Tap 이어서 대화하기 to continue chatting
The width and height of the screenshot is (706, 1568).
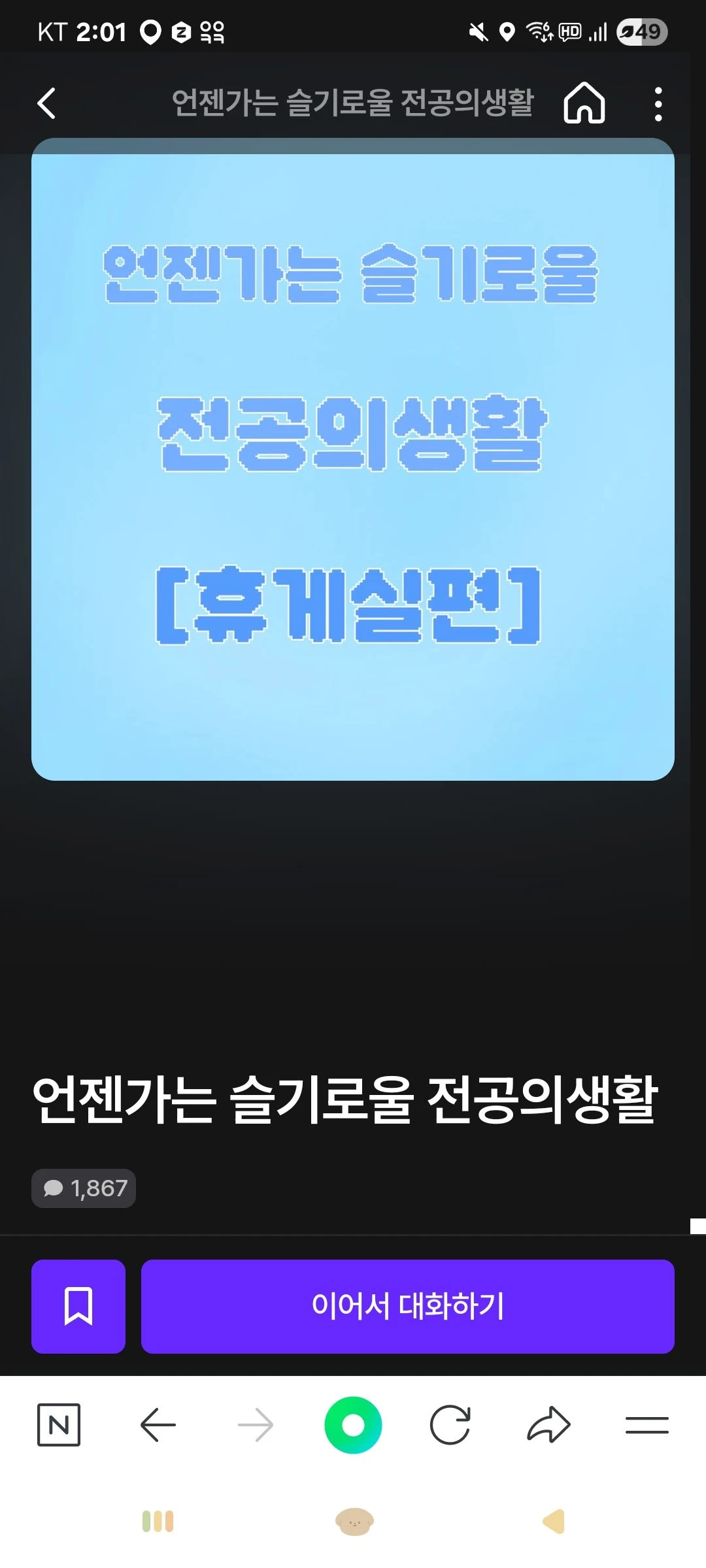click(x=407, y=1307)
